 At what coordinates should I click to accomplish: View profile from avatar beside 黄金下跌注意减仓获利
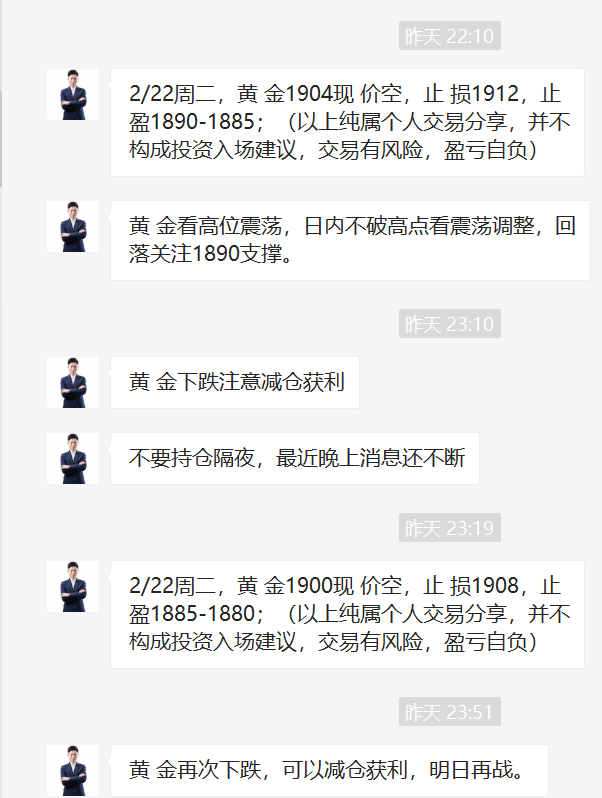72,383
